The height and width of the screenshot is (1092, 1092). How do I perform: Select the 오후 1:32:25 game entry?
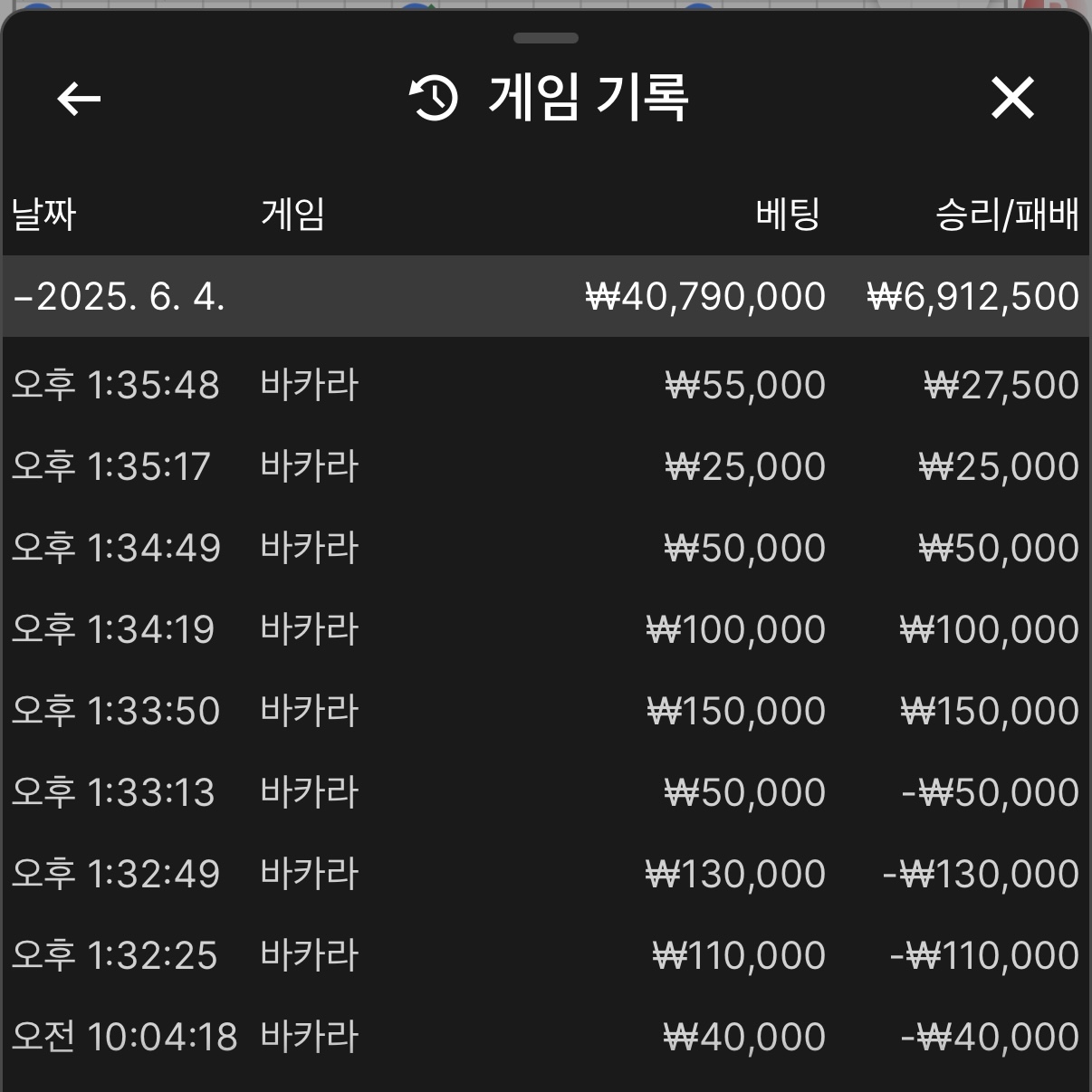545,956
